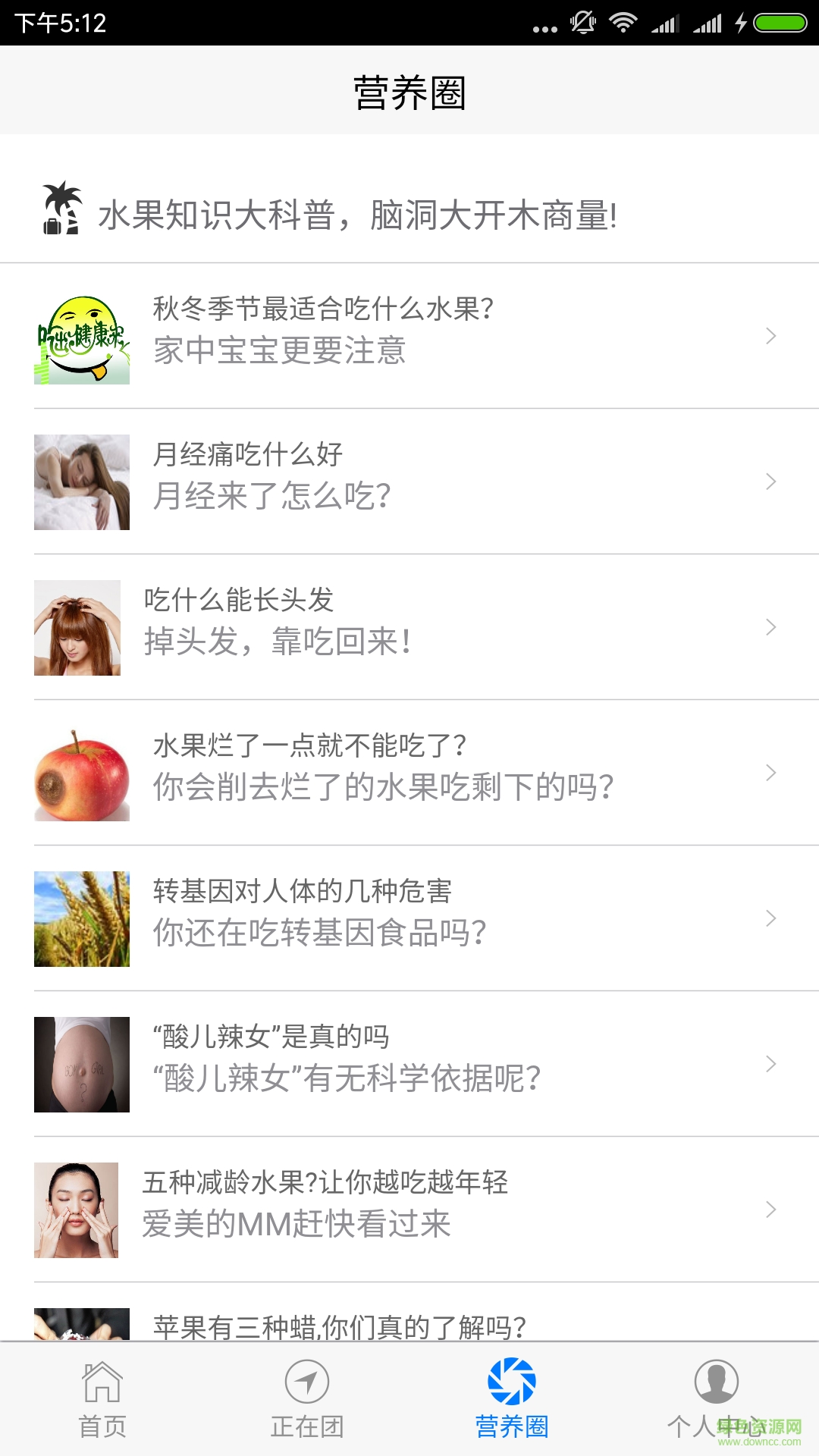Read the article 月经痛吃什么好
819x1456 pixels.
[x=409, y=482]
